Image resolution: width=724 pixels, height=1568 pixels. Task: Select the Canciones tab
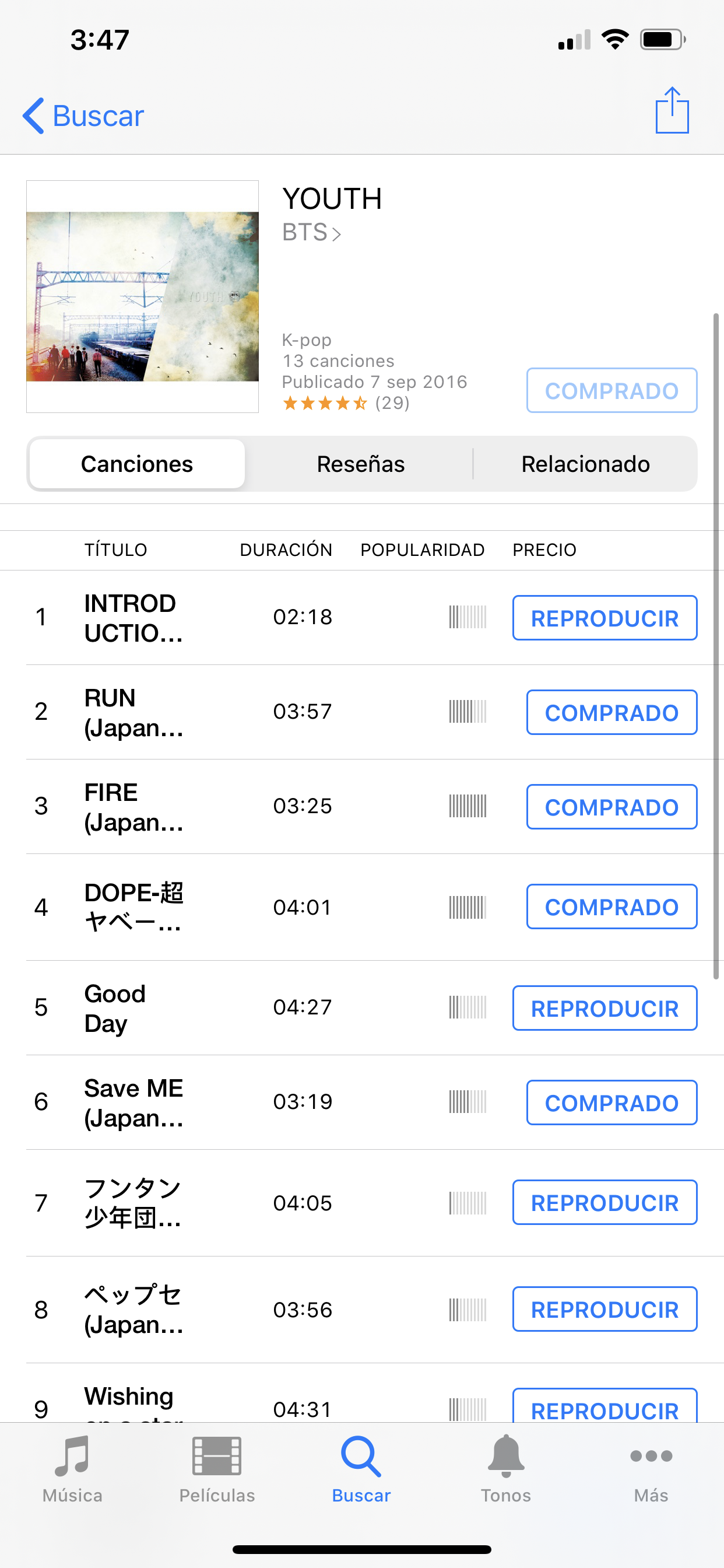coord(137,464)
